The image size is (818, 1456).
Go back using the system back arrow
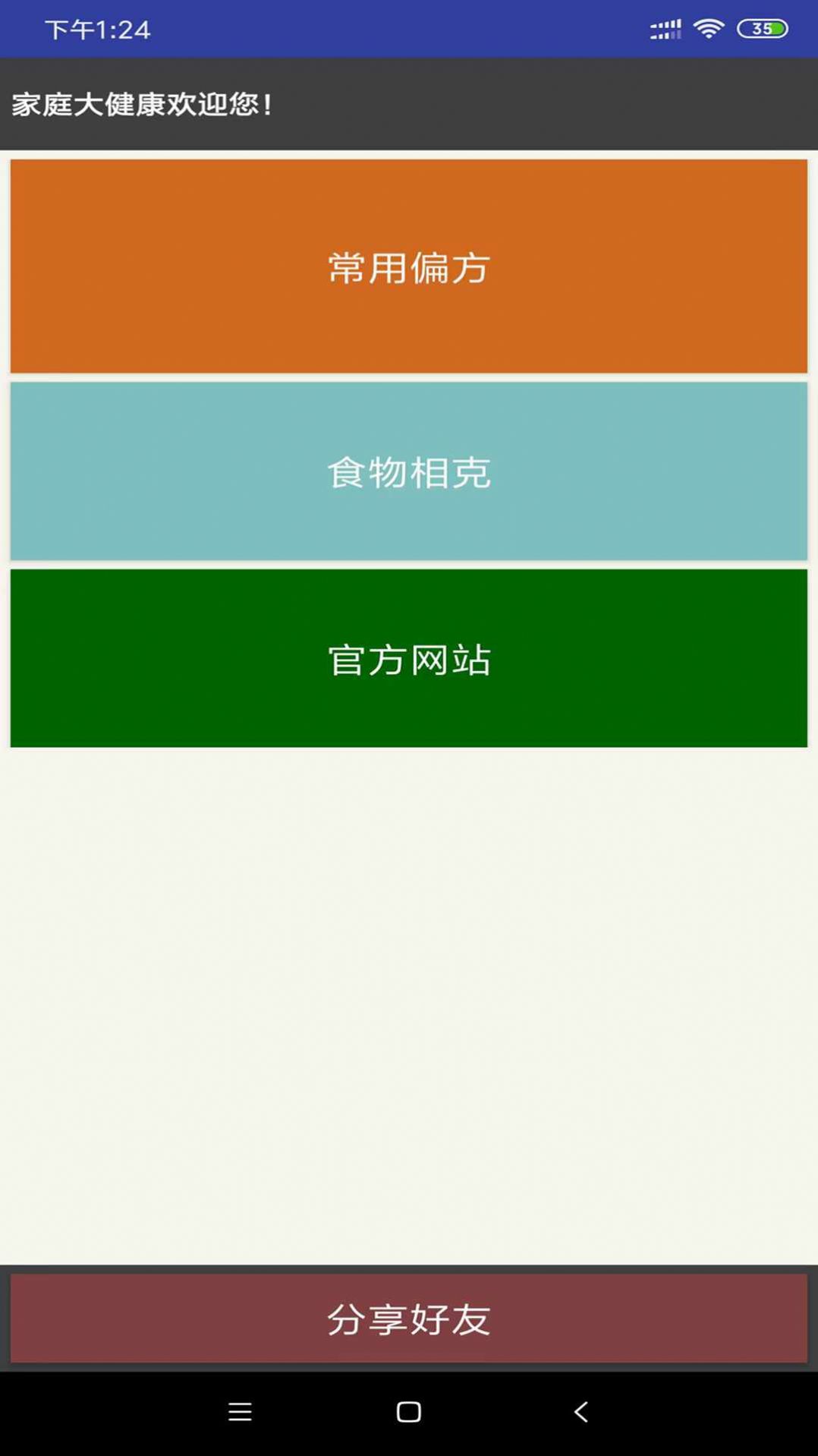(x=581, y=1412)
